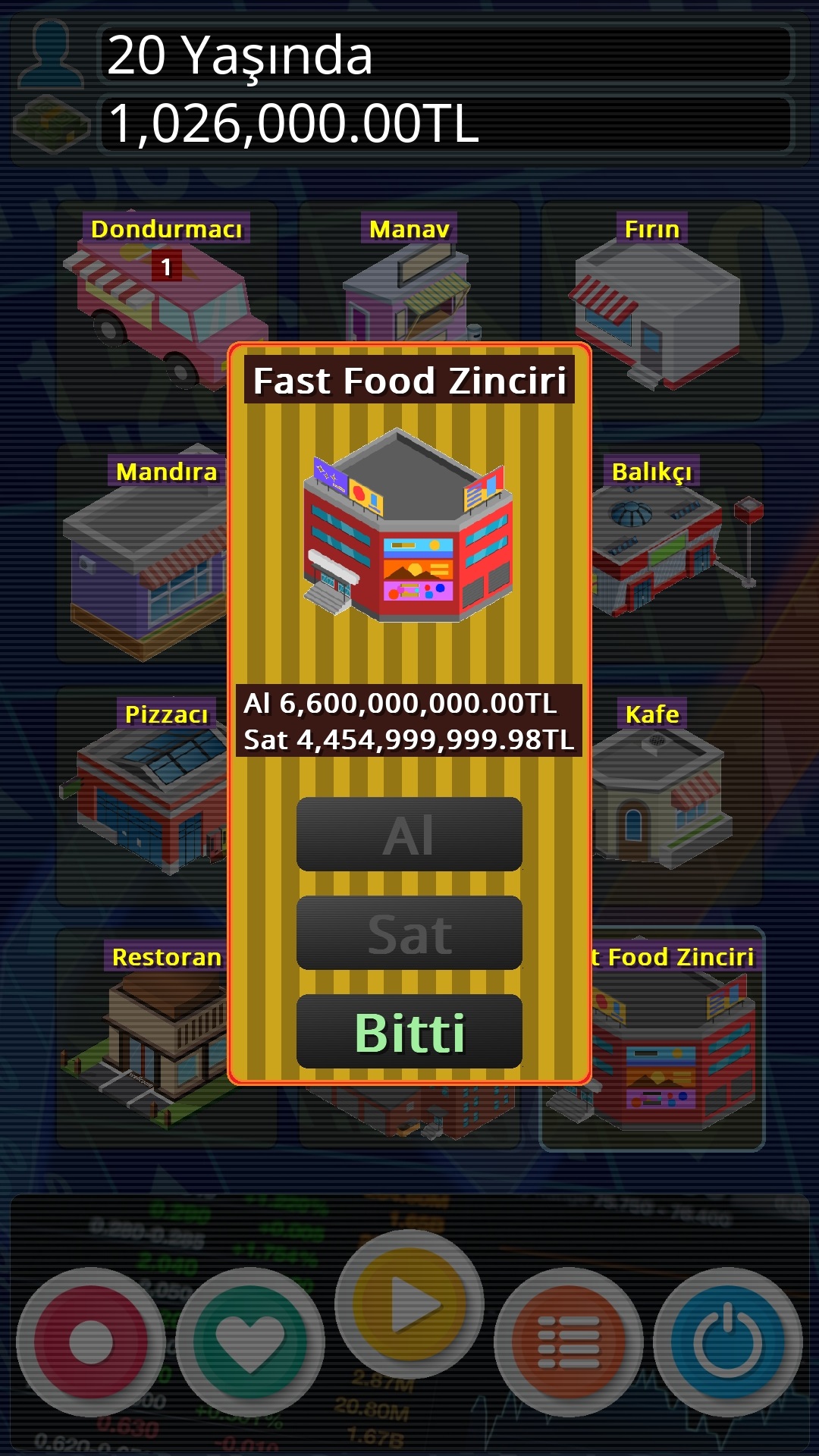Select the Fırın business tile
The image size is (819, 1456).
(652, 311)
